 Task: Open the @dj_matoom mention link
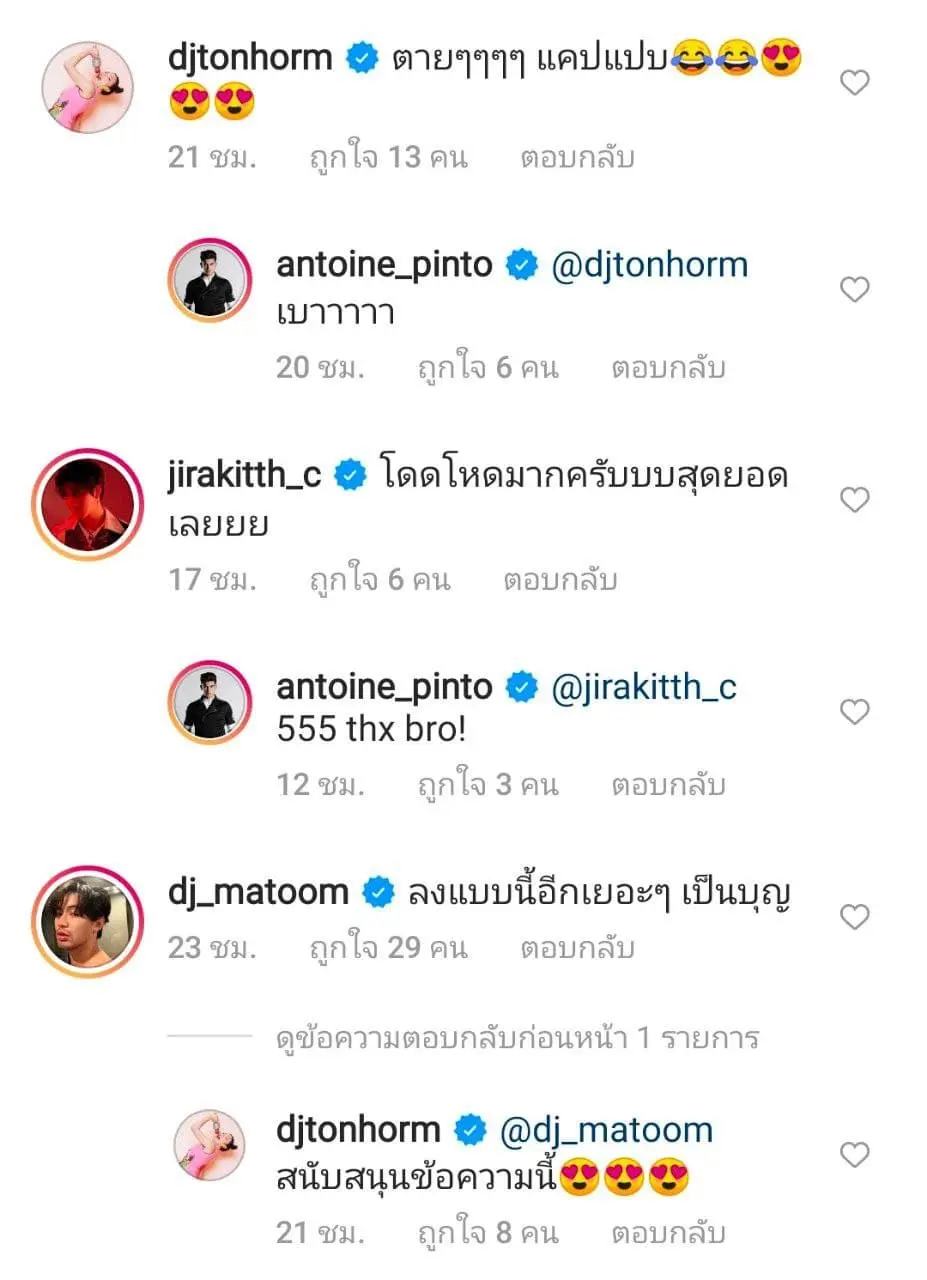coord(605,1130)
